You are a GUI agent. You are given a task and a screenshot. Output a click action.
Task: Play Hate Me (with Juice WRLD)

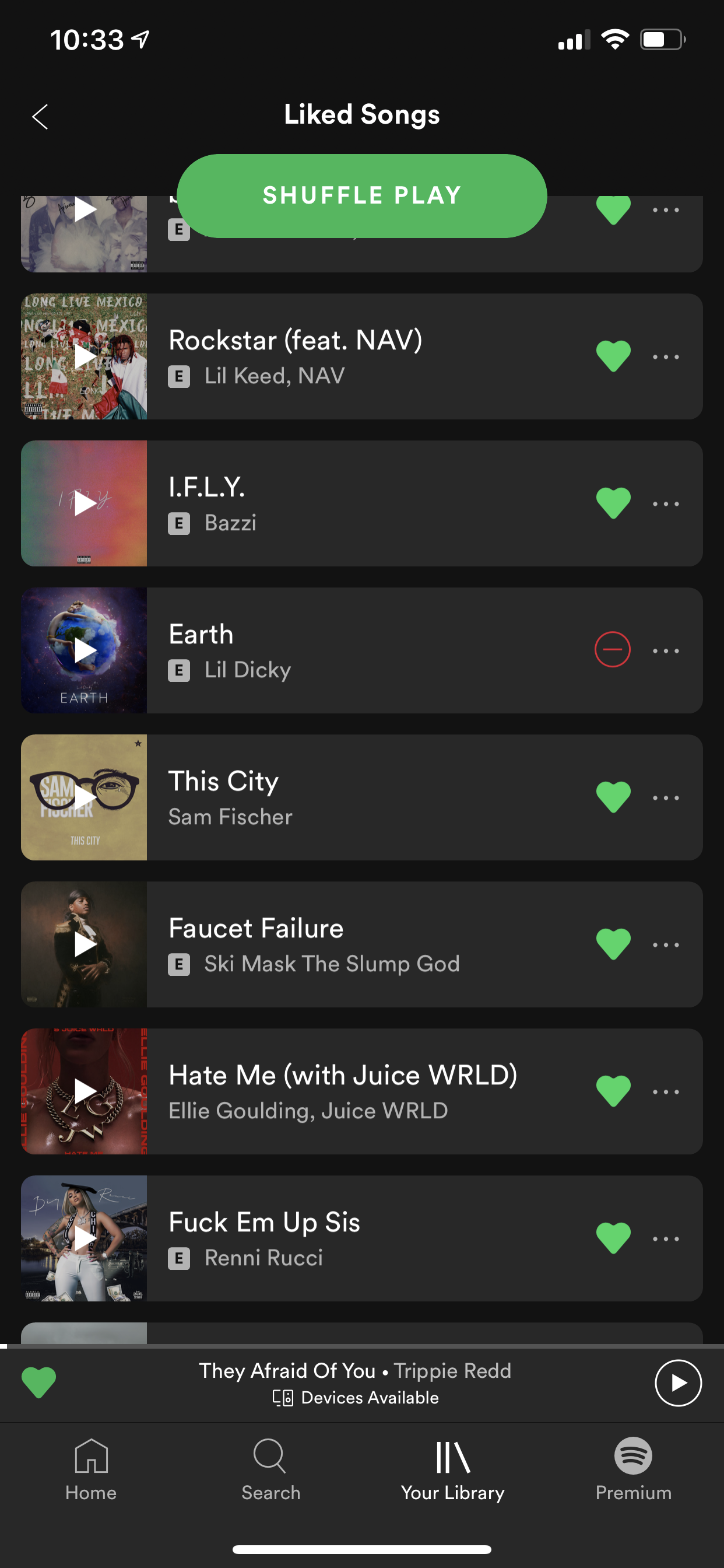(x=84, y=1091)
